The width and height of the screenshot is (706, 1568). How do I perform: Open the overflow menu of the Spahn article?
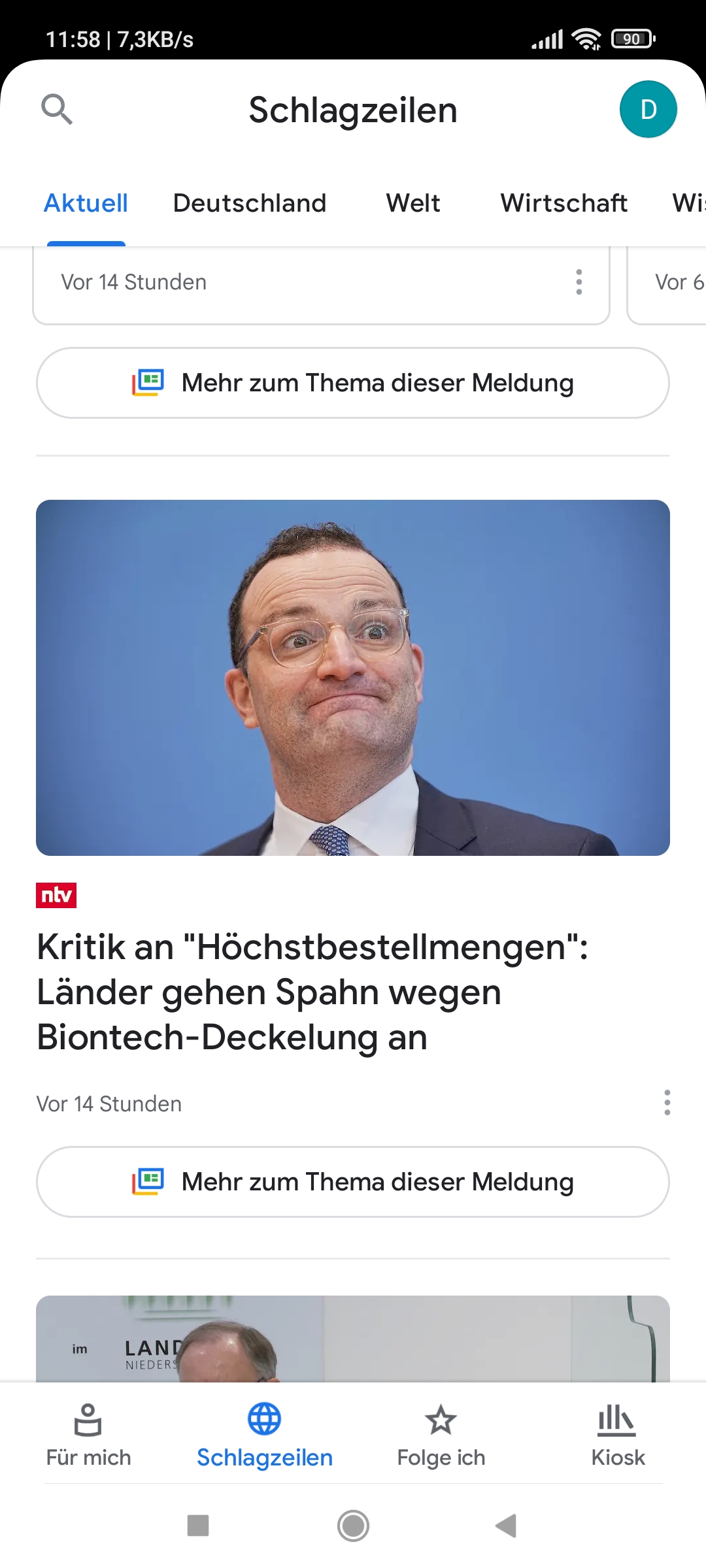[x=667, y=1103]
